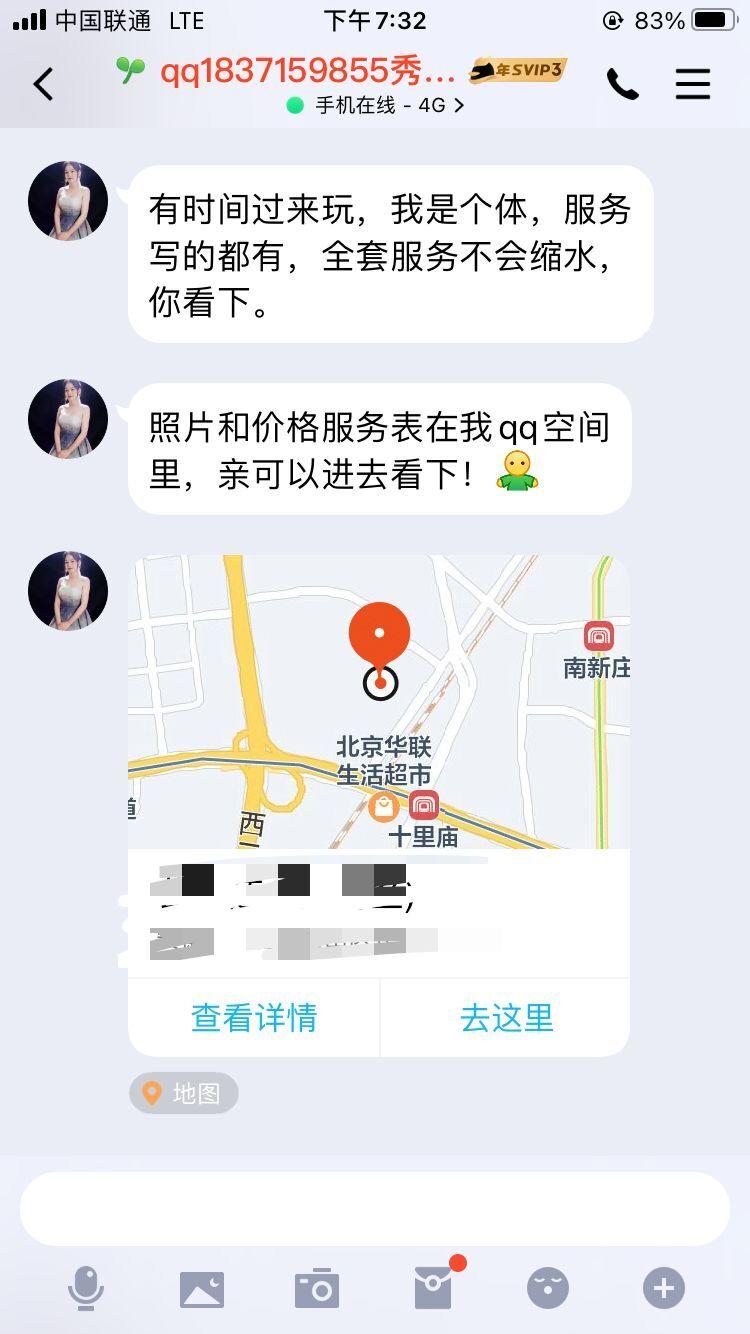Viewport: 750px width, 1334px height.
Task: Open the shared location map card
Action: pyautogui.click(x=379, y=702)
